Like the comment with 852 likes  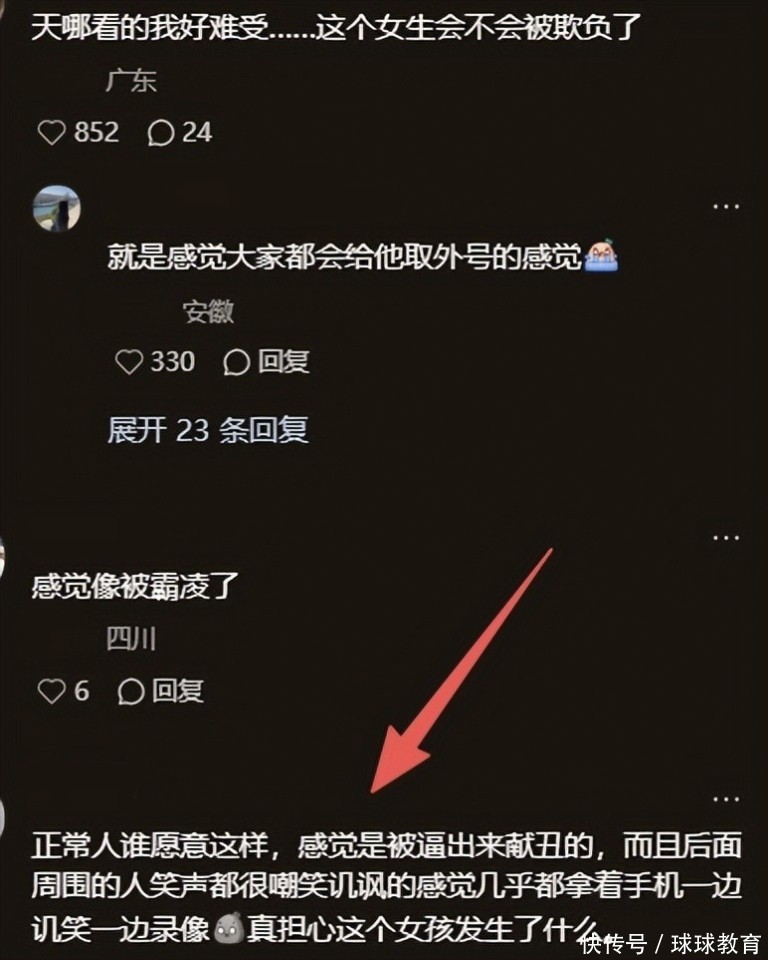coord(52,132)
